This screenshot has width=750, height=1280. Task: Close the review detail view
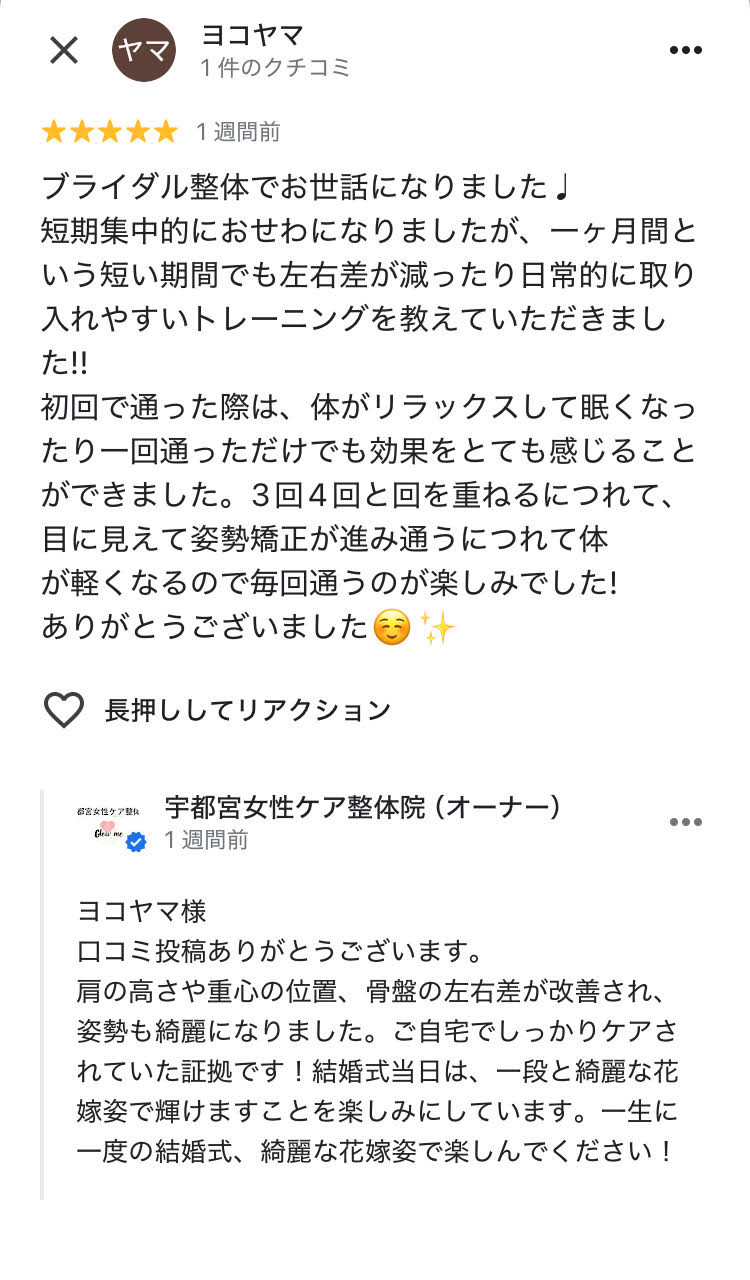[64, 50]
